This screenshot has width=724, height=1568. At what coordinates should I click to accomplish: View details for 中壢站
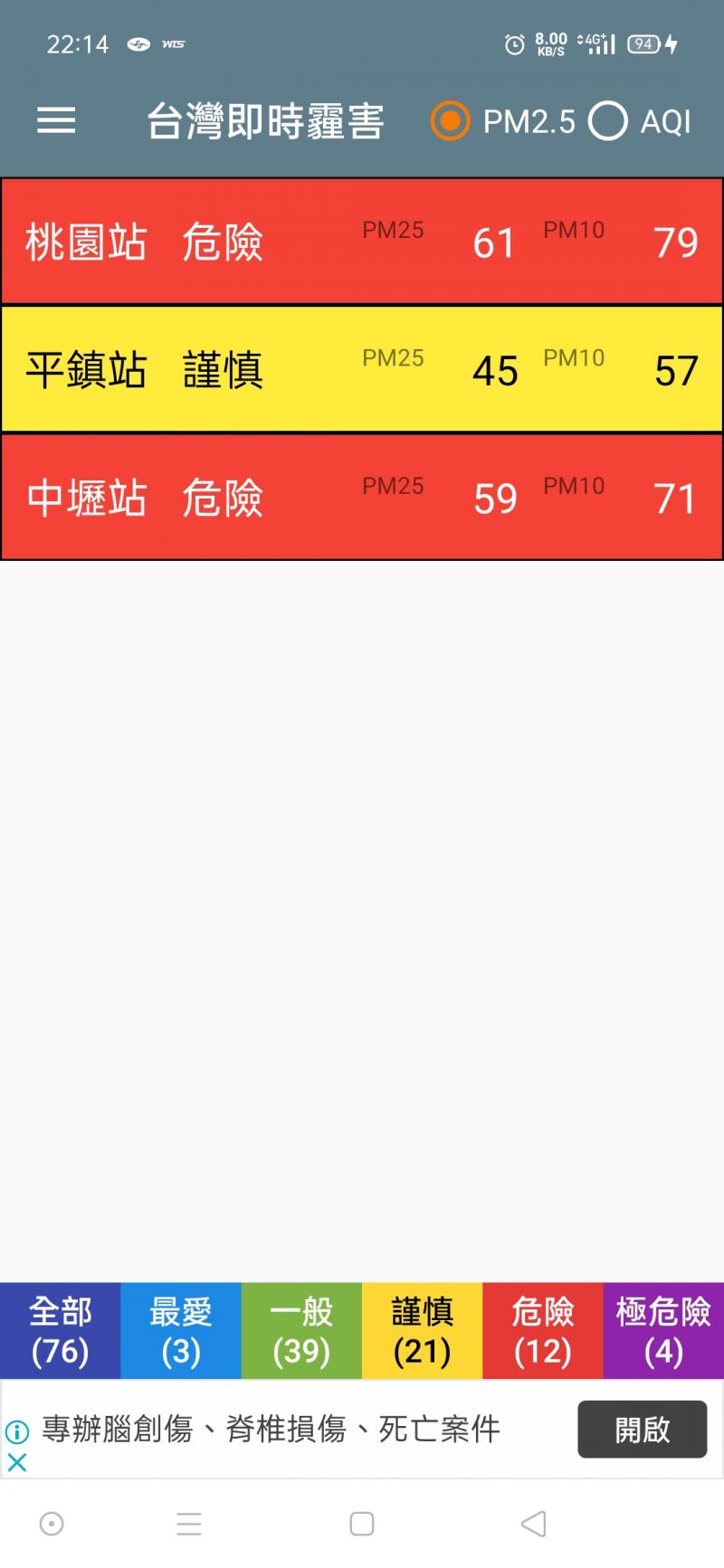(362, 498)
